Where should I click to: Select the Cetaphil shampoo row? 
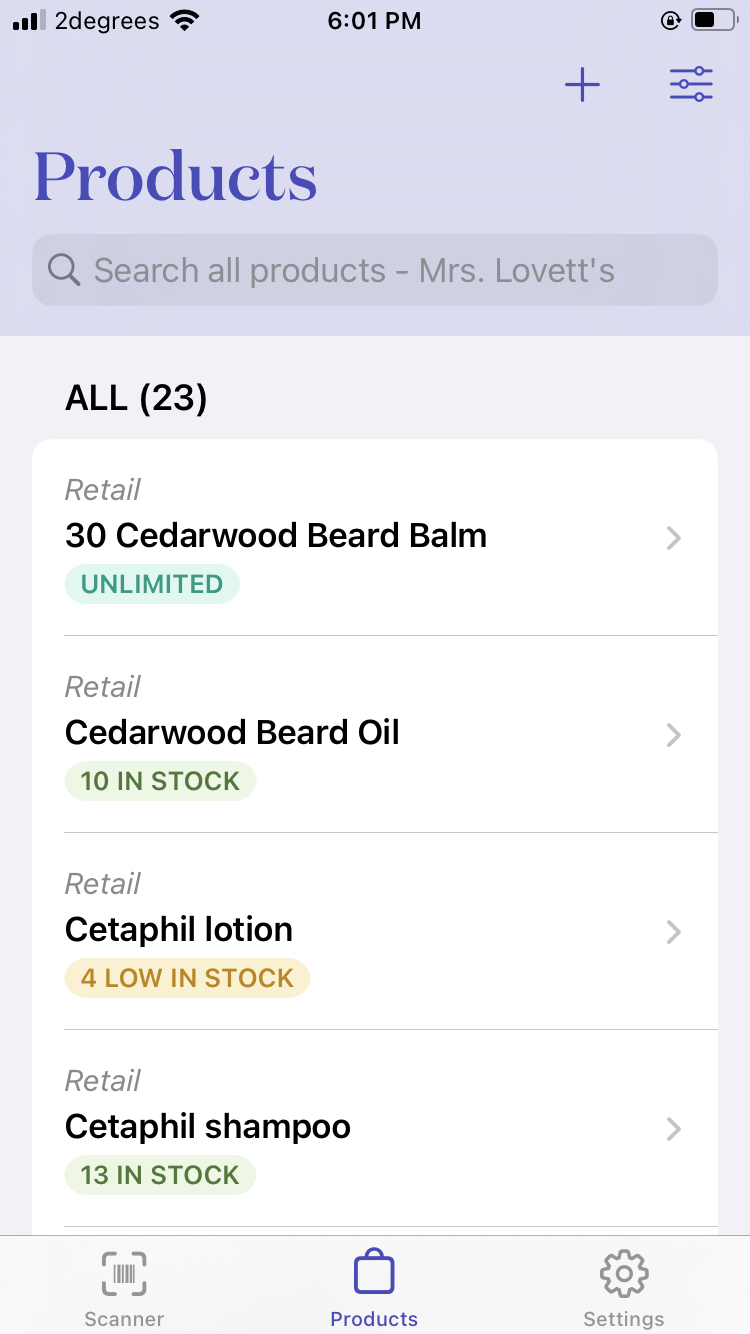tap(375, 1128)
